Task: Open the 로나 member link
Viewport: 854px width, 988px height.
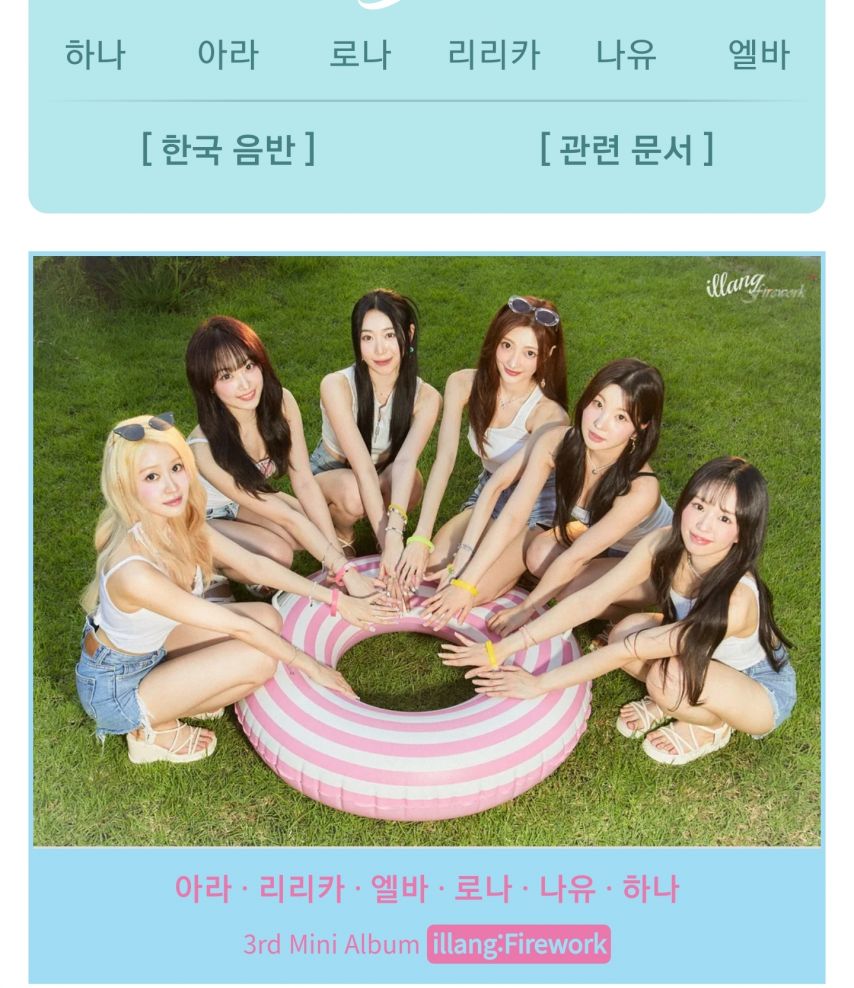Action: (x=359, y=55)
